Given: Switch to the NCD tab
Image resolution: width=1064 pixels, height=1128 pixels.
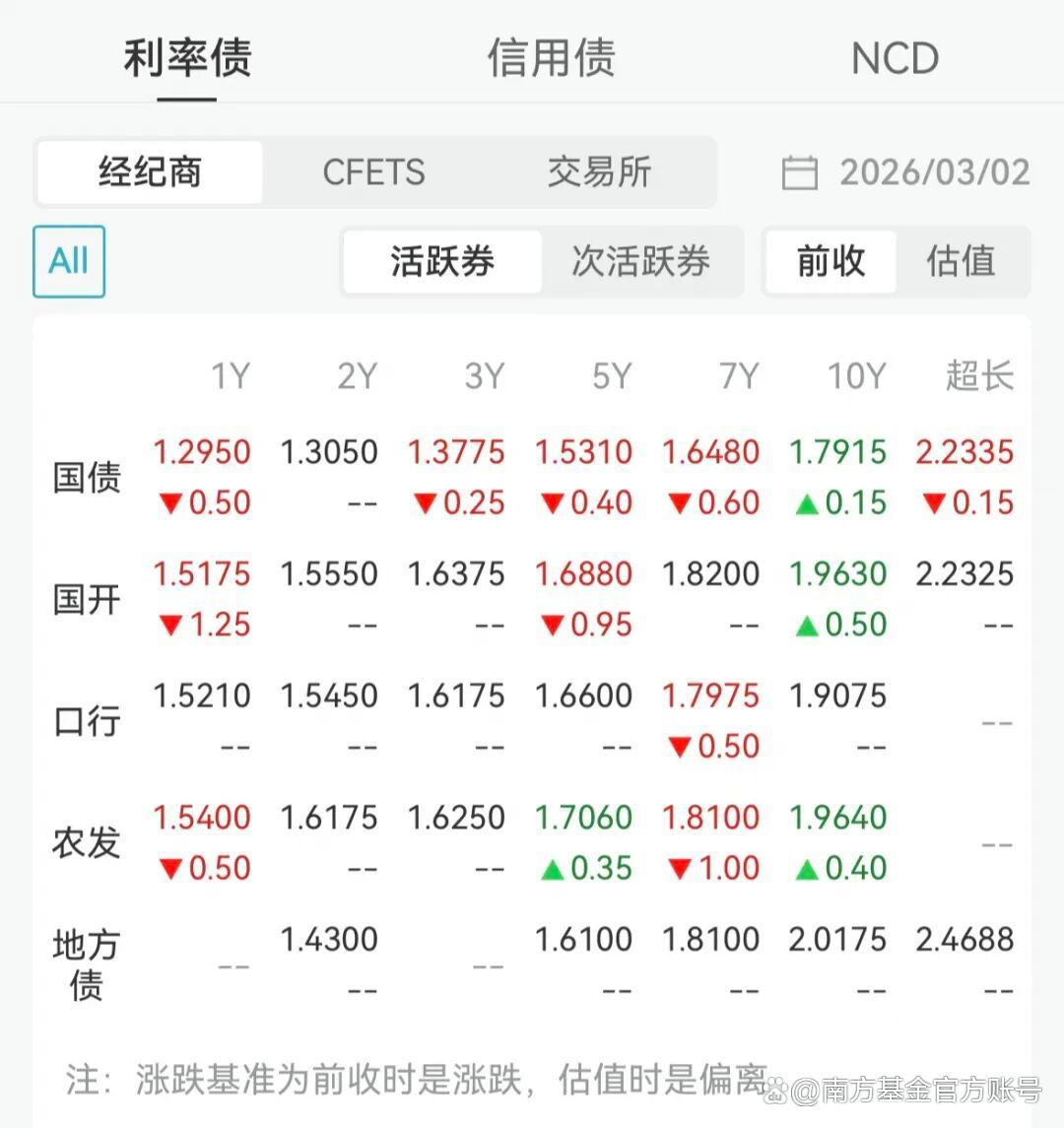Looking at the screenshot, I should (x=893, y=59).
